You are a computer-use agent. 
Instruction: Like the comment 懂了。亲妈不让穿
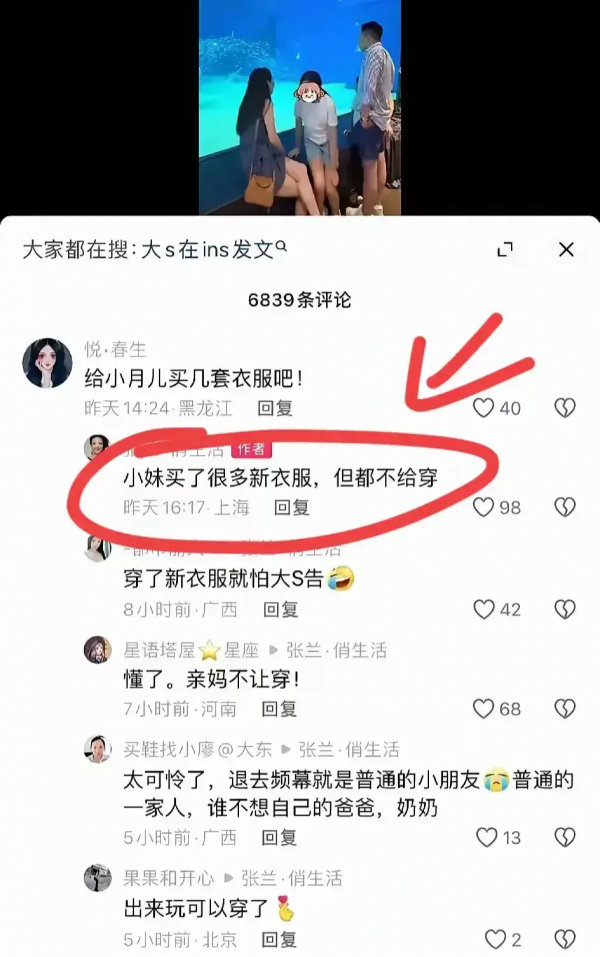pos(485,709)
